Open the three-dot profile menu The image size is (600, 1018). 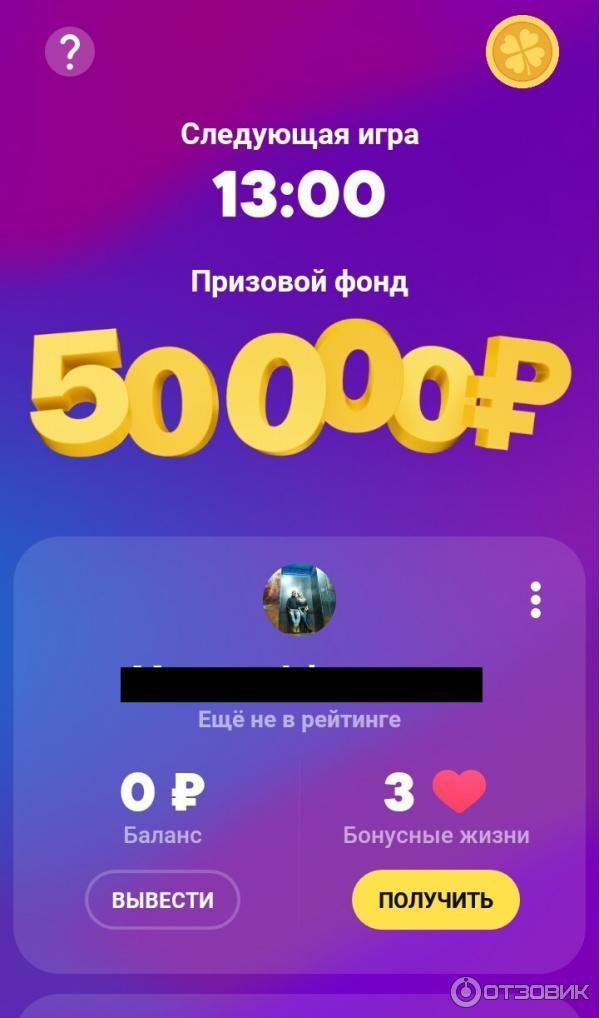[x=536, y=600]
